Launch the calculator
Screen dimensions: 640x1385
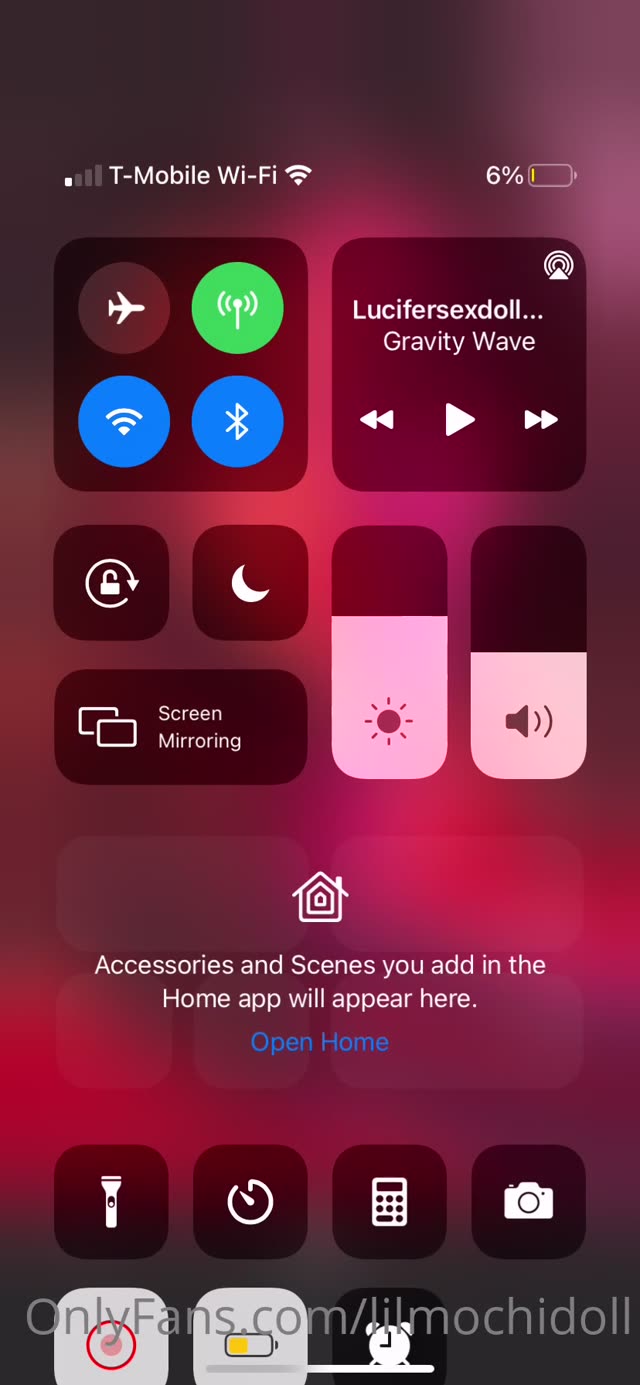tap(389, 1201)
